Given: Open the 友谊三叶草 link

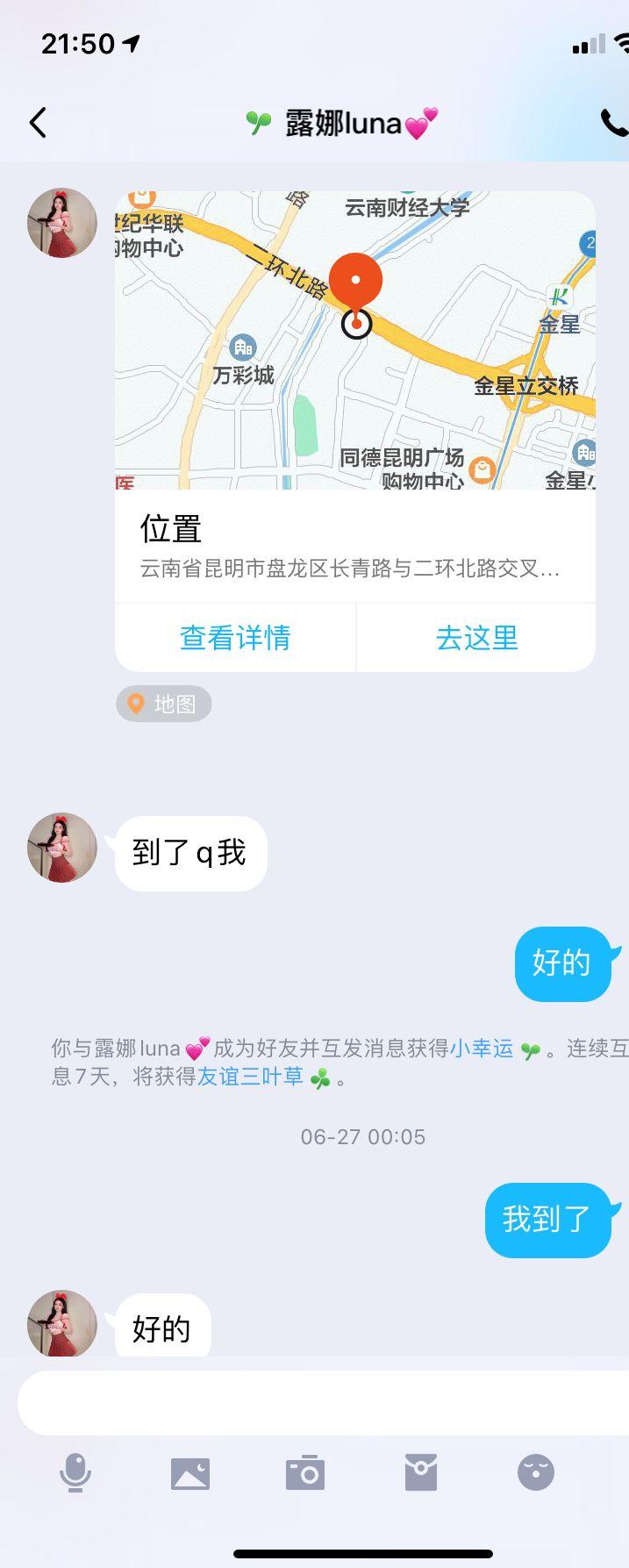Looking at the screenshot, I should 250,1077.
